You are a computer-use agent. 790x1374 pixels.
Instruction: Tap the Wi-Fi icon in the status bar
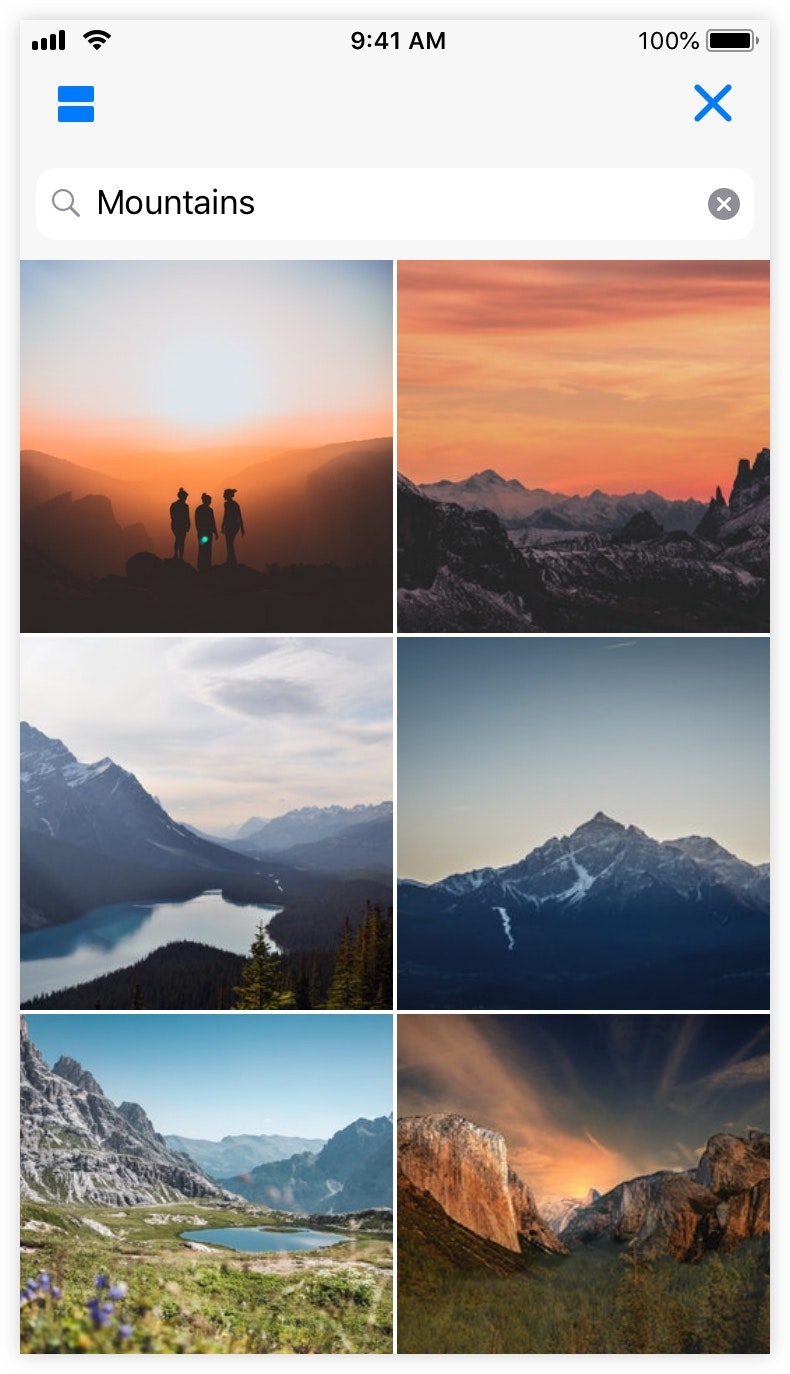coord(97,39)
